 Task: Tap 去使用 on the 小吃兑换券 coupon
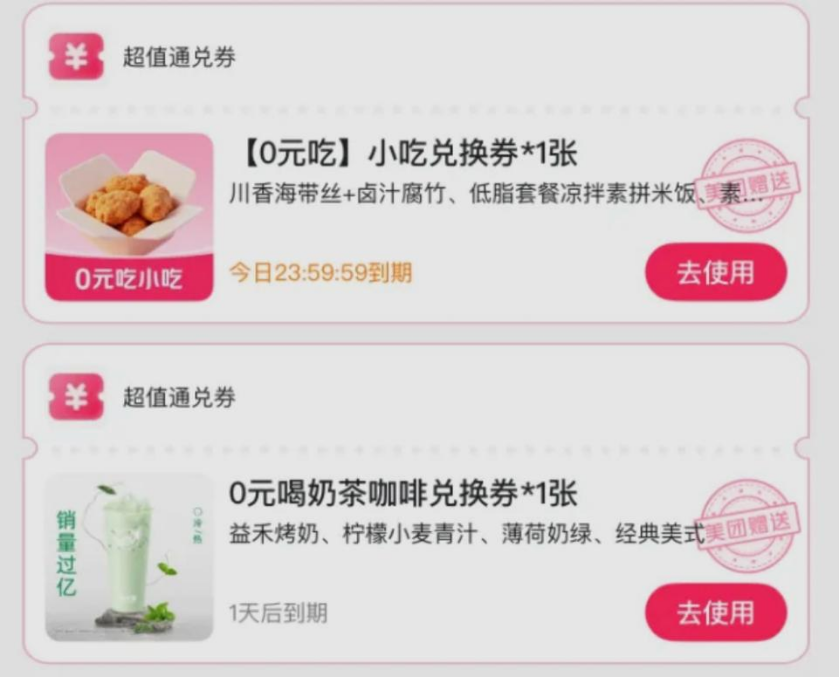click(715, 272)
